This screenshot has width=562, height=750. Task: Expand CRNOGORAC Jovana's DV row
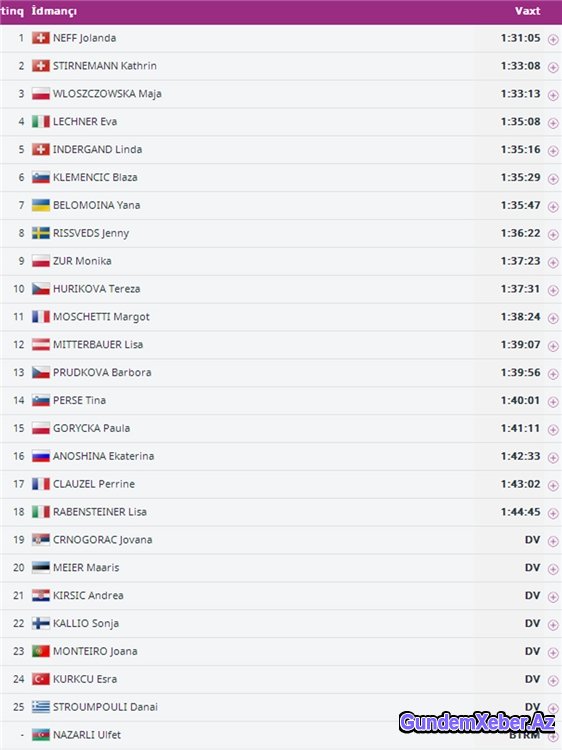point(553,541)
